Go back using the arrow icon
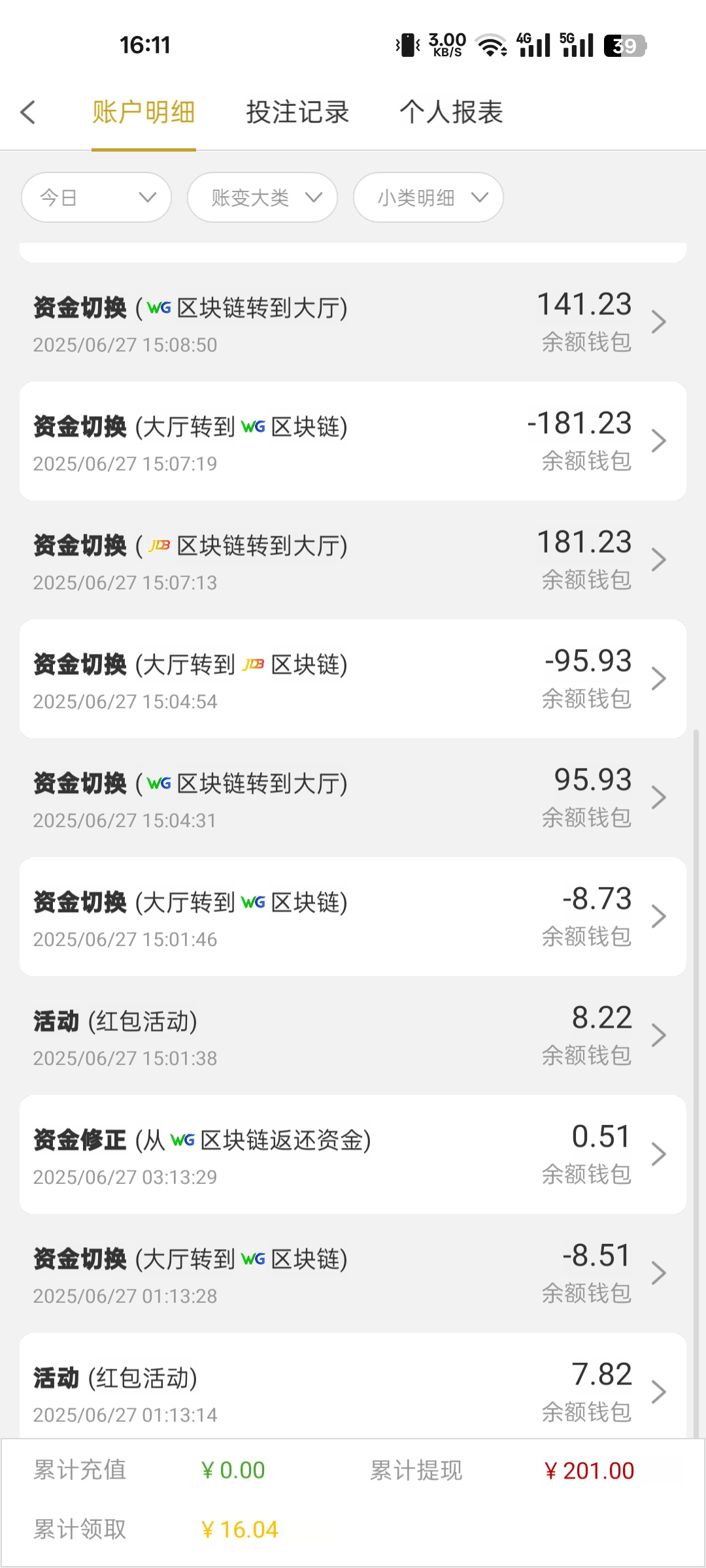Screen dimensions: 706x1568 28,112
